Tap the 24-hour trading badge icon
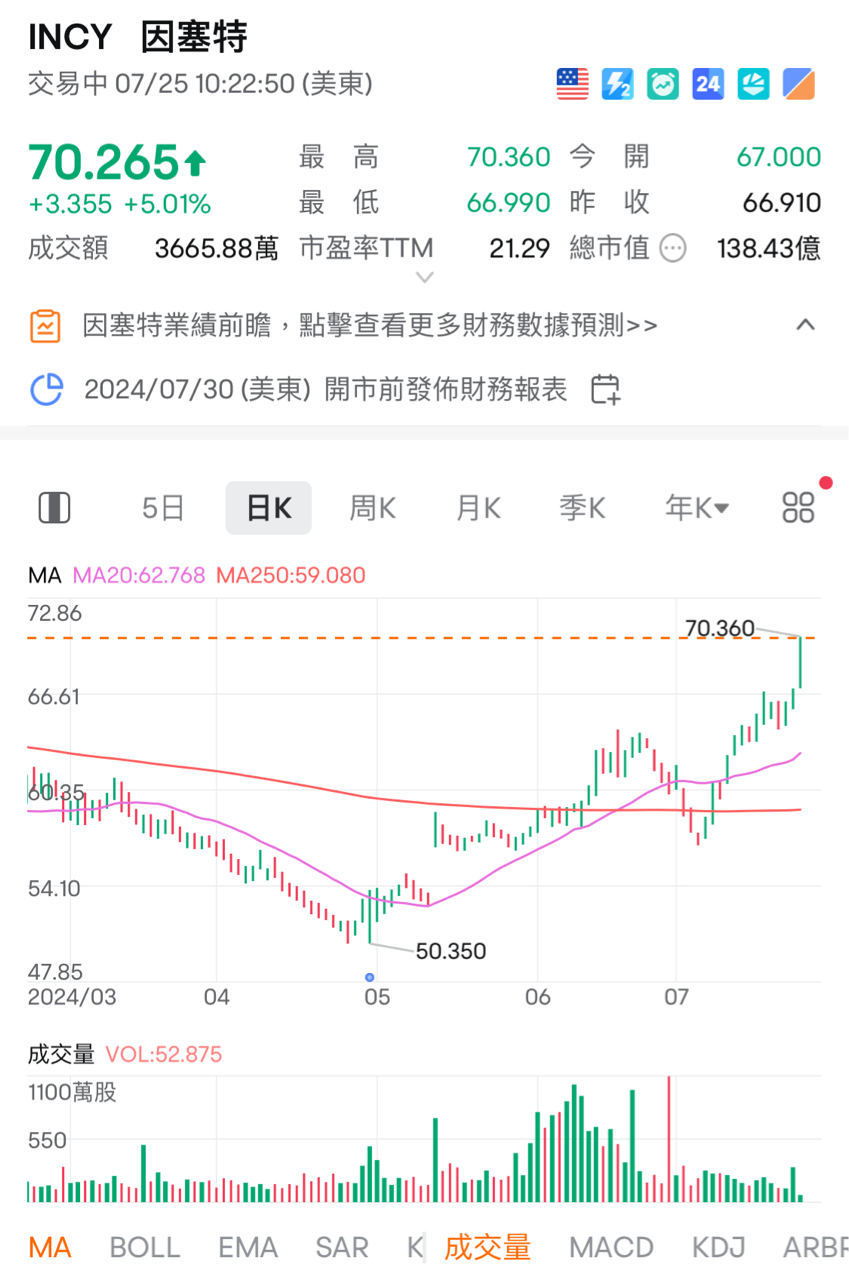 pyautogui.click(x=708, y=84)
